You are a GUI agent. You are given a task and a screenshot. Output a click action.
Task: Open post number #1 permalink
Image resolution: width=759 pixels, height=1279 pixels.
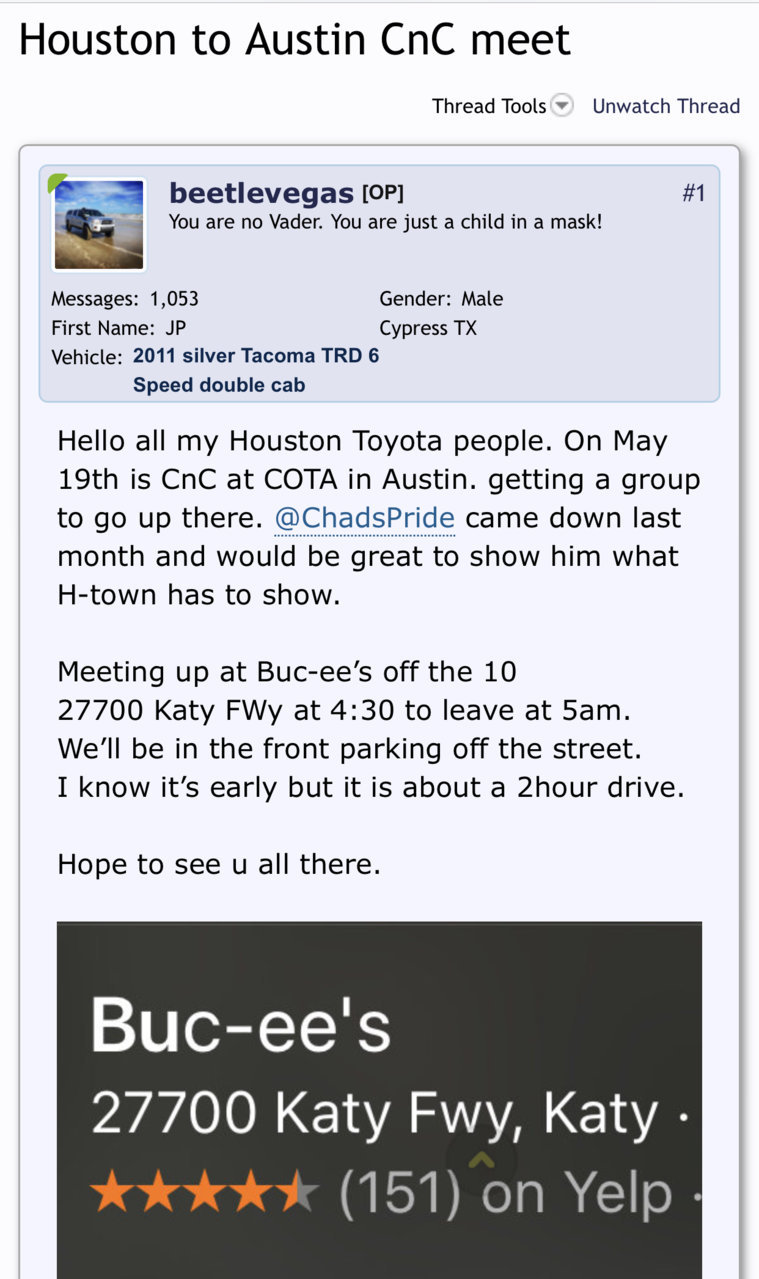point(693,193)
